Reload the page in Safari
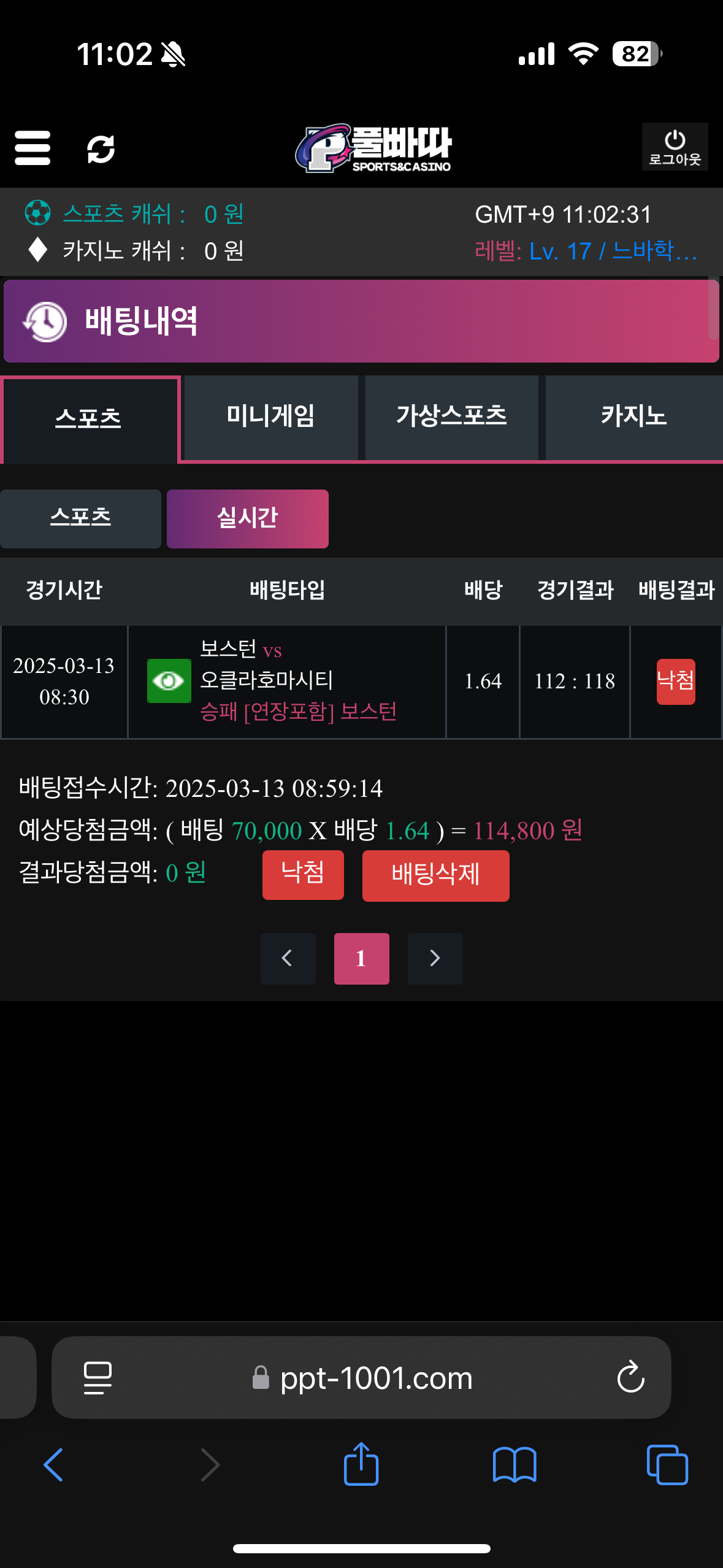Image resolution: width=723 pixels, height=1568 pixels. (x=630, y=1378)
